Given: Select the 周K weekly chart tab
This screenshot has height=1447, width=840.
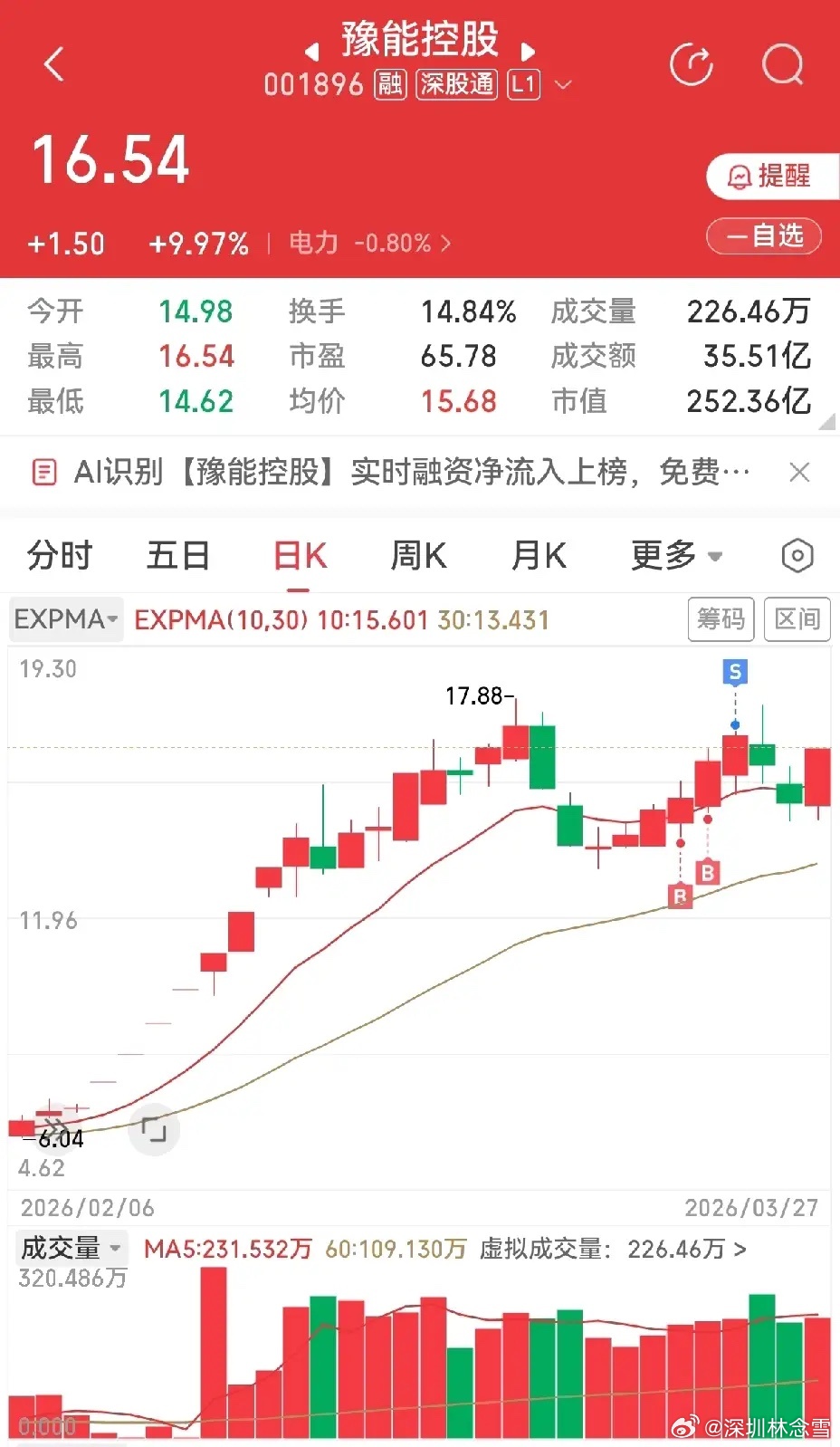Looking at the screenshot, I should point(418,555).
